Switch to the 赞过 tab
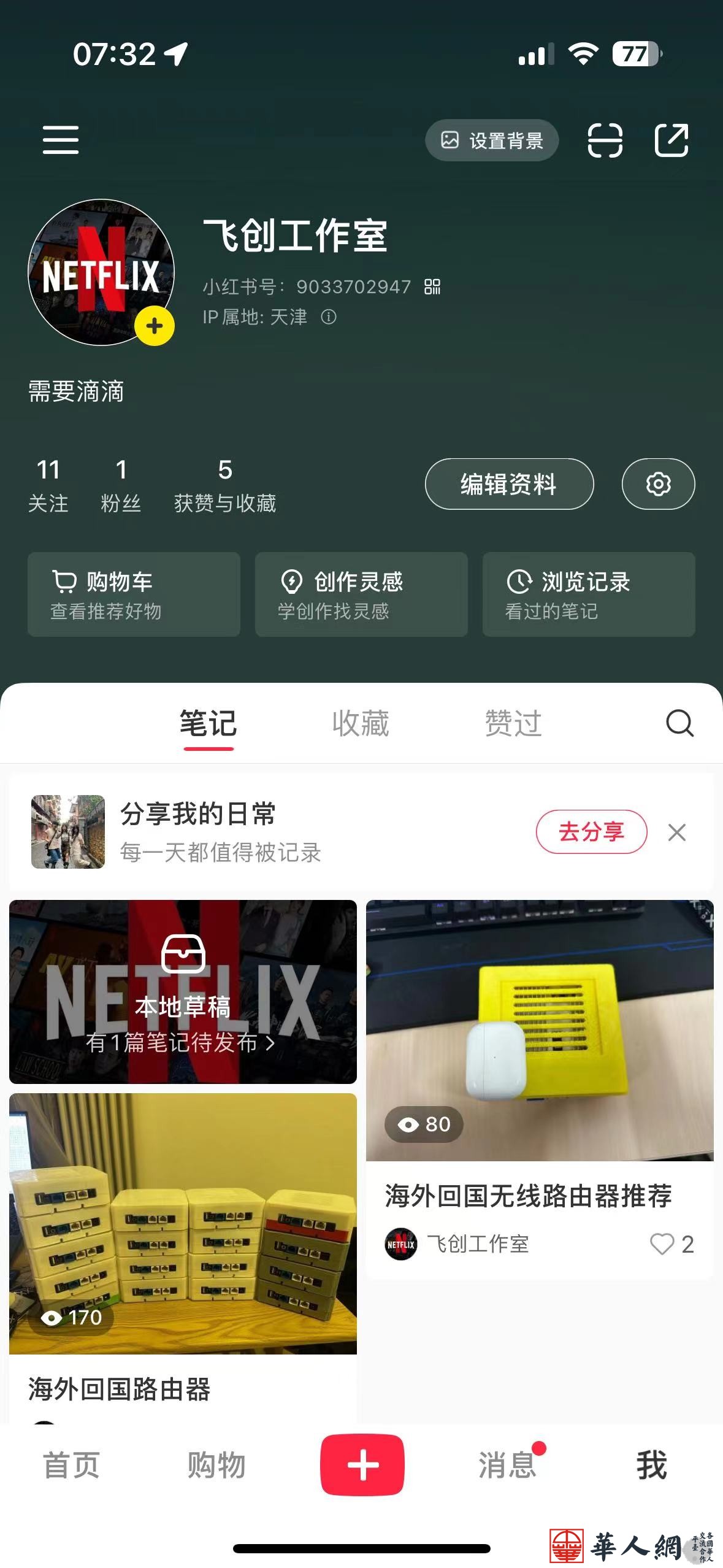The width and height of the screenshot is (723, 1568). 513,723
